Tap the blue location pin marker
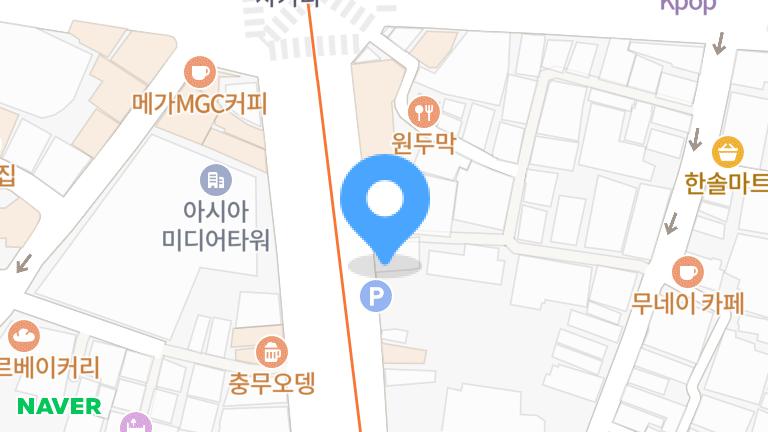The width and height of the screenshot is (768, 432). tap(385, 209)
